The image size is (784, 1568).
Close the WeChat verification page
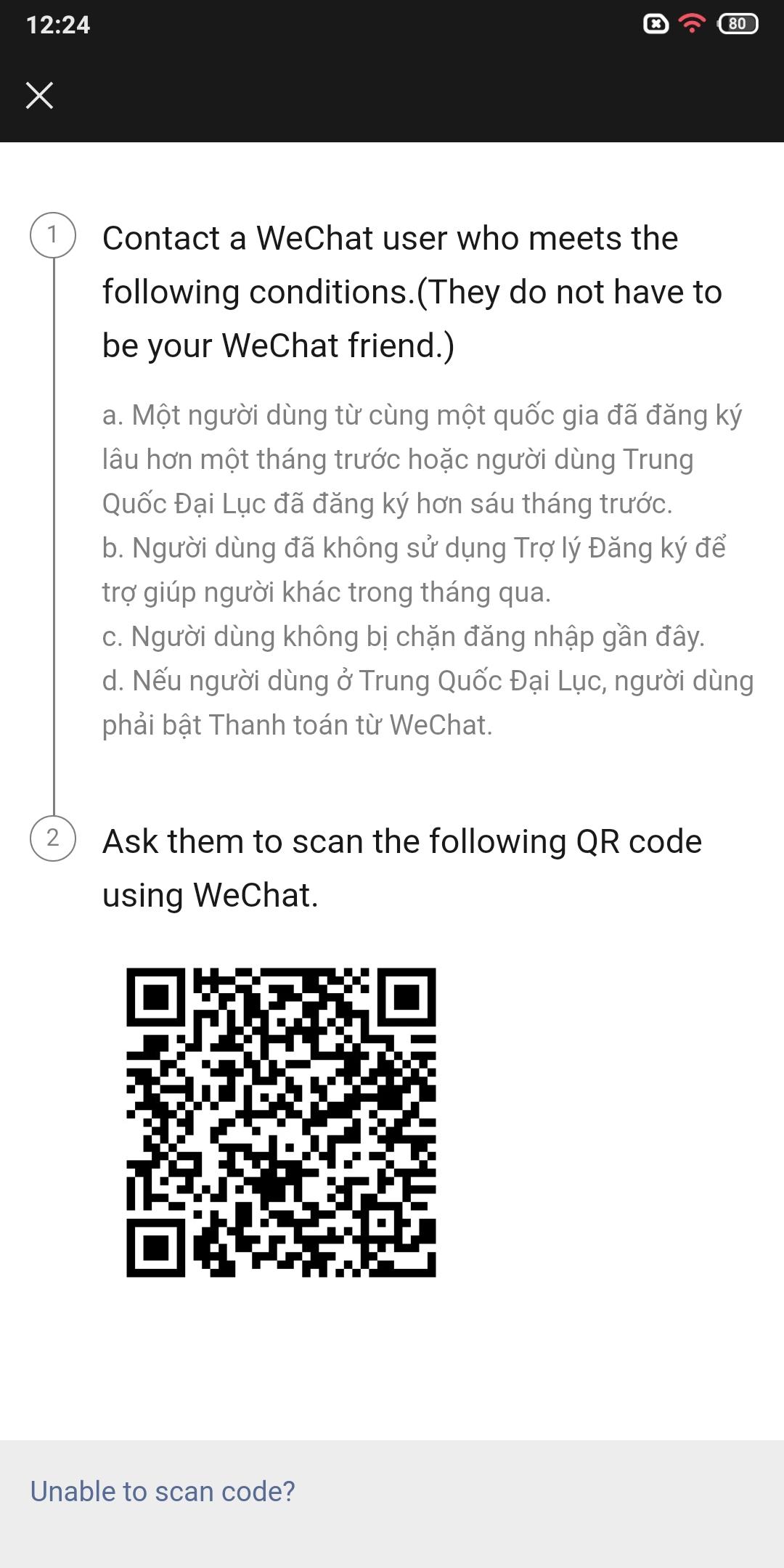[x=39, y=95]
